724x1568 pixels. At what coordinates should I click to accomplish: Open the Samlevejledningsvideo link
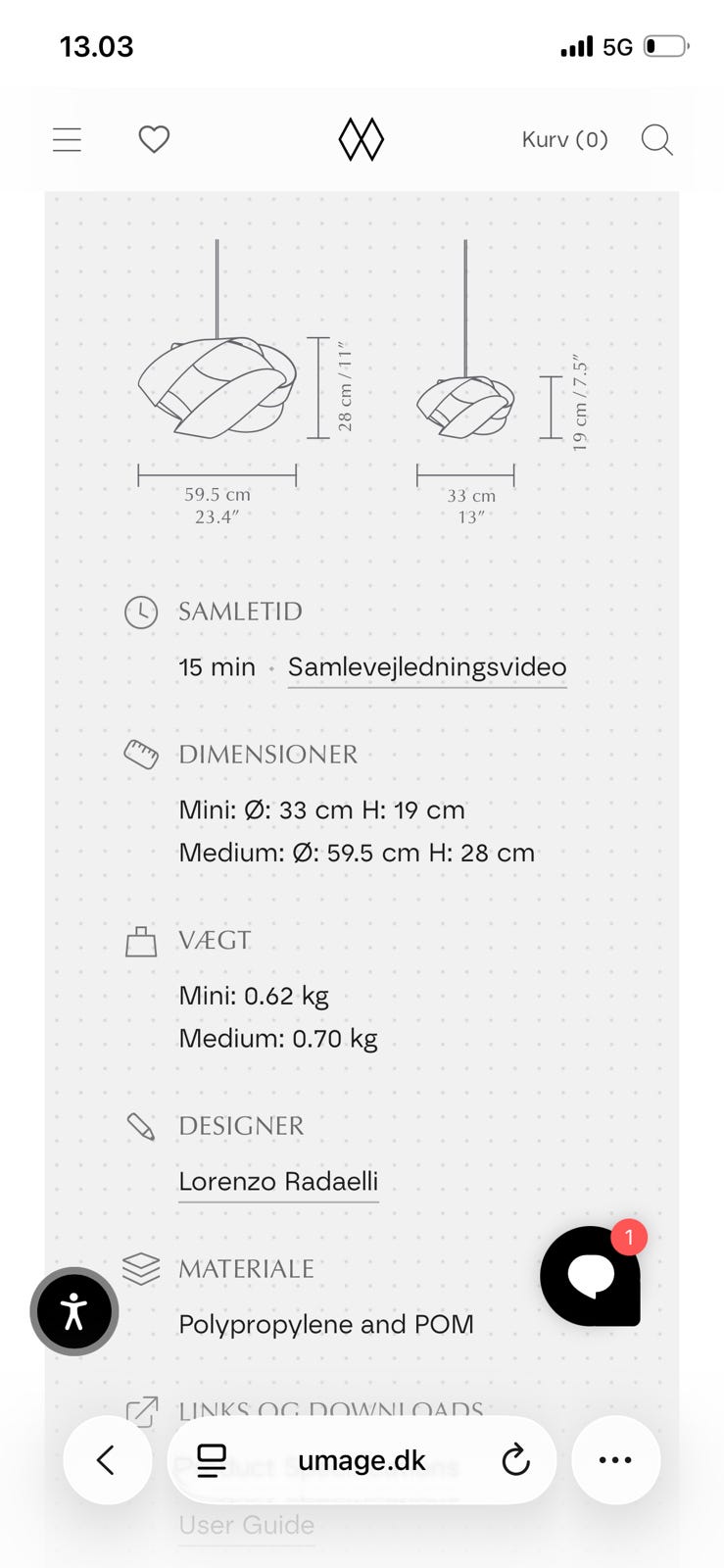(x=427, y=667)
